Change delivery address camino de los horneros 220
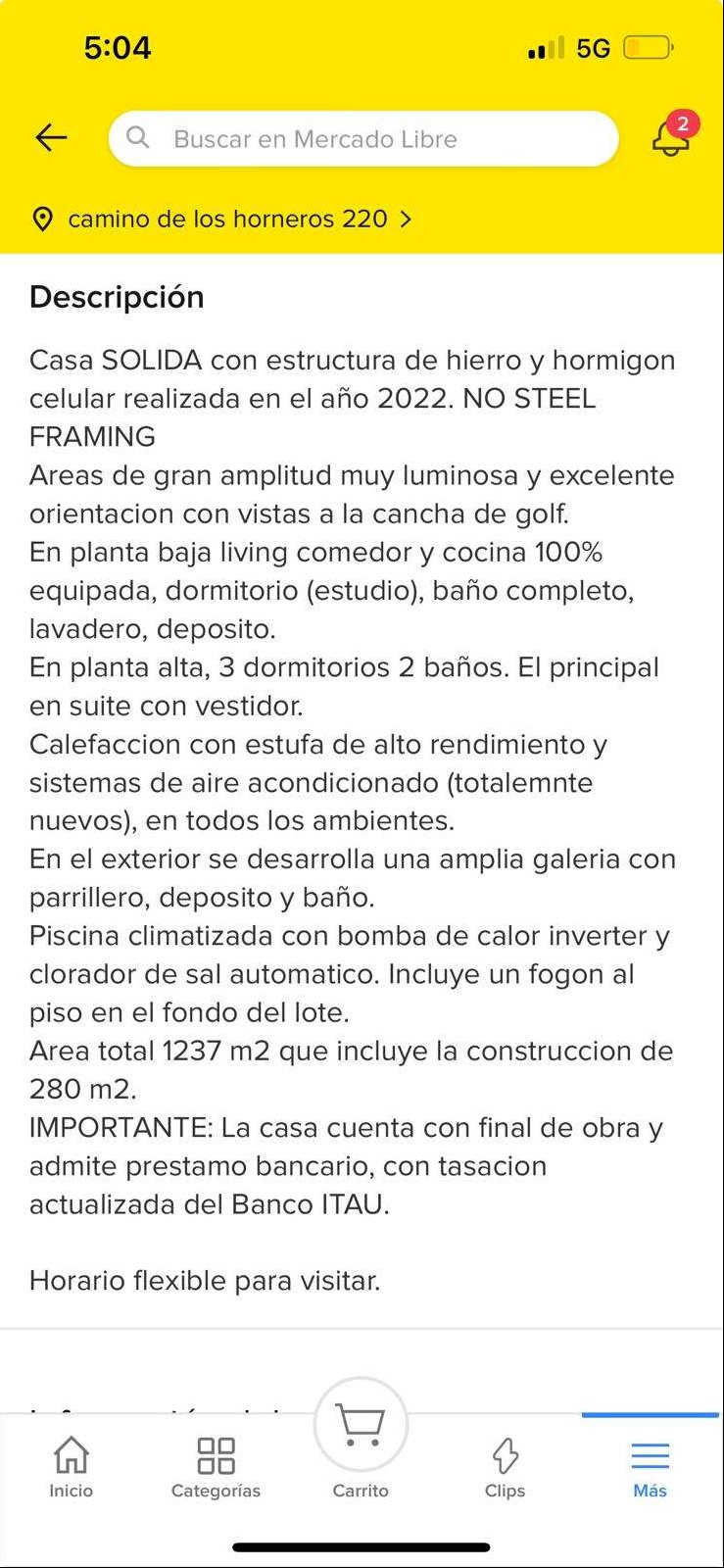724x1568 pixels. 227,219
